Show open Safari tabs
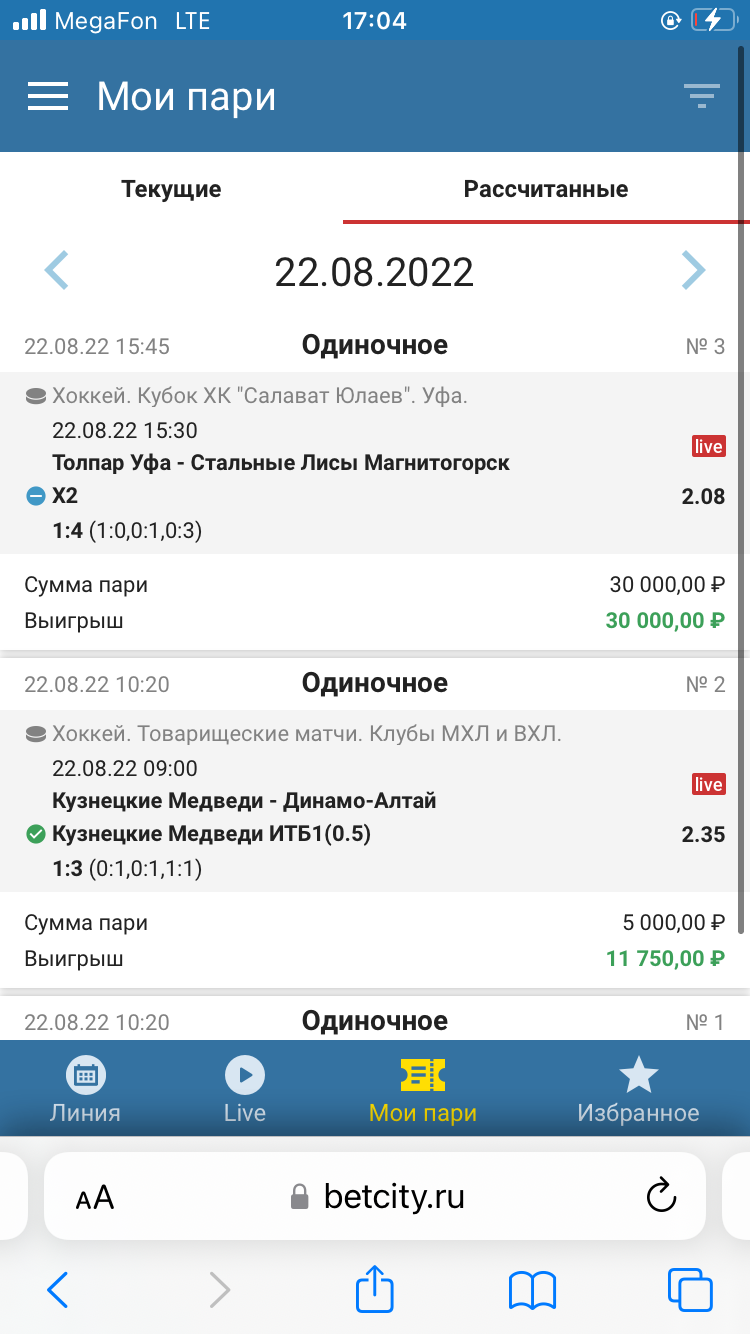750x1334 pixels. [690, 1290]
